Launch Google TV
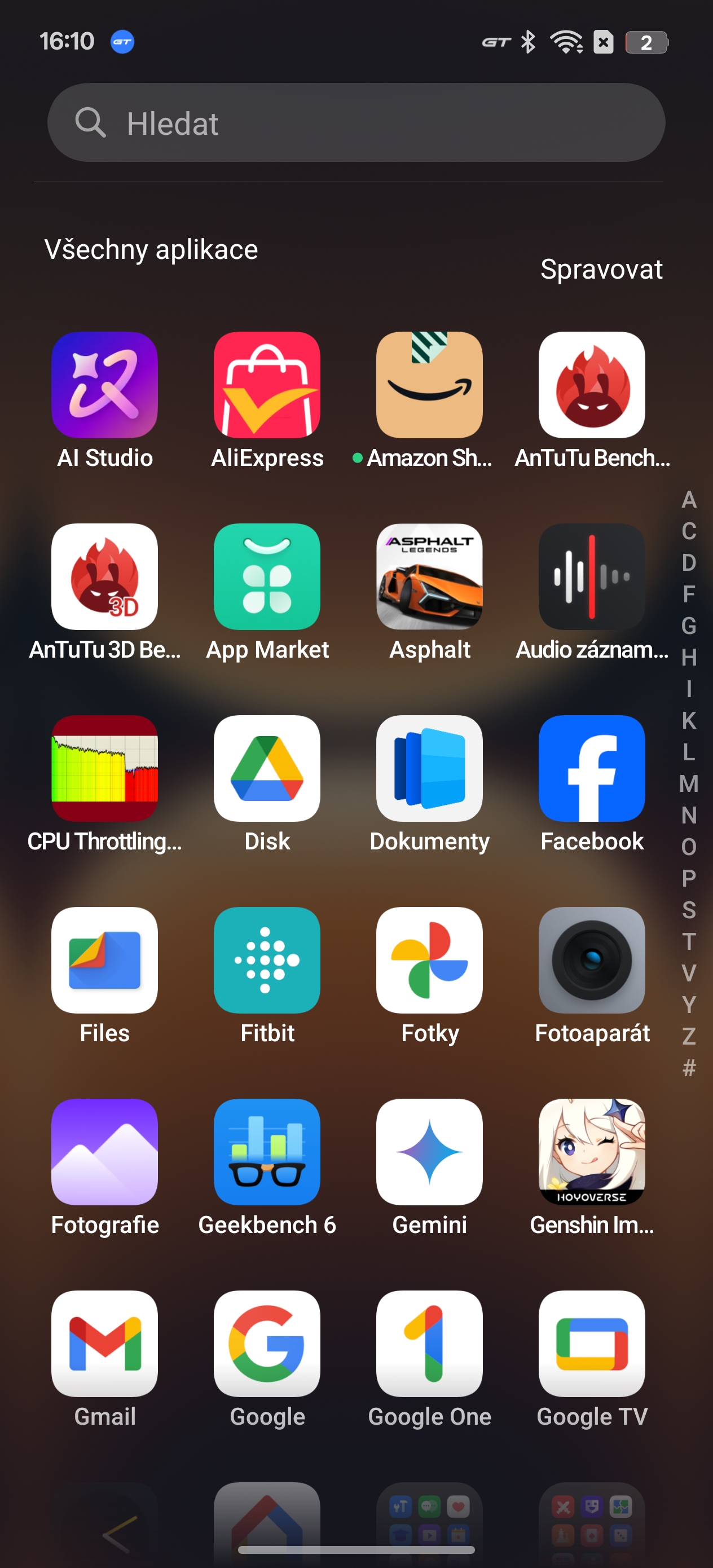 click(x=591, y=1344)
